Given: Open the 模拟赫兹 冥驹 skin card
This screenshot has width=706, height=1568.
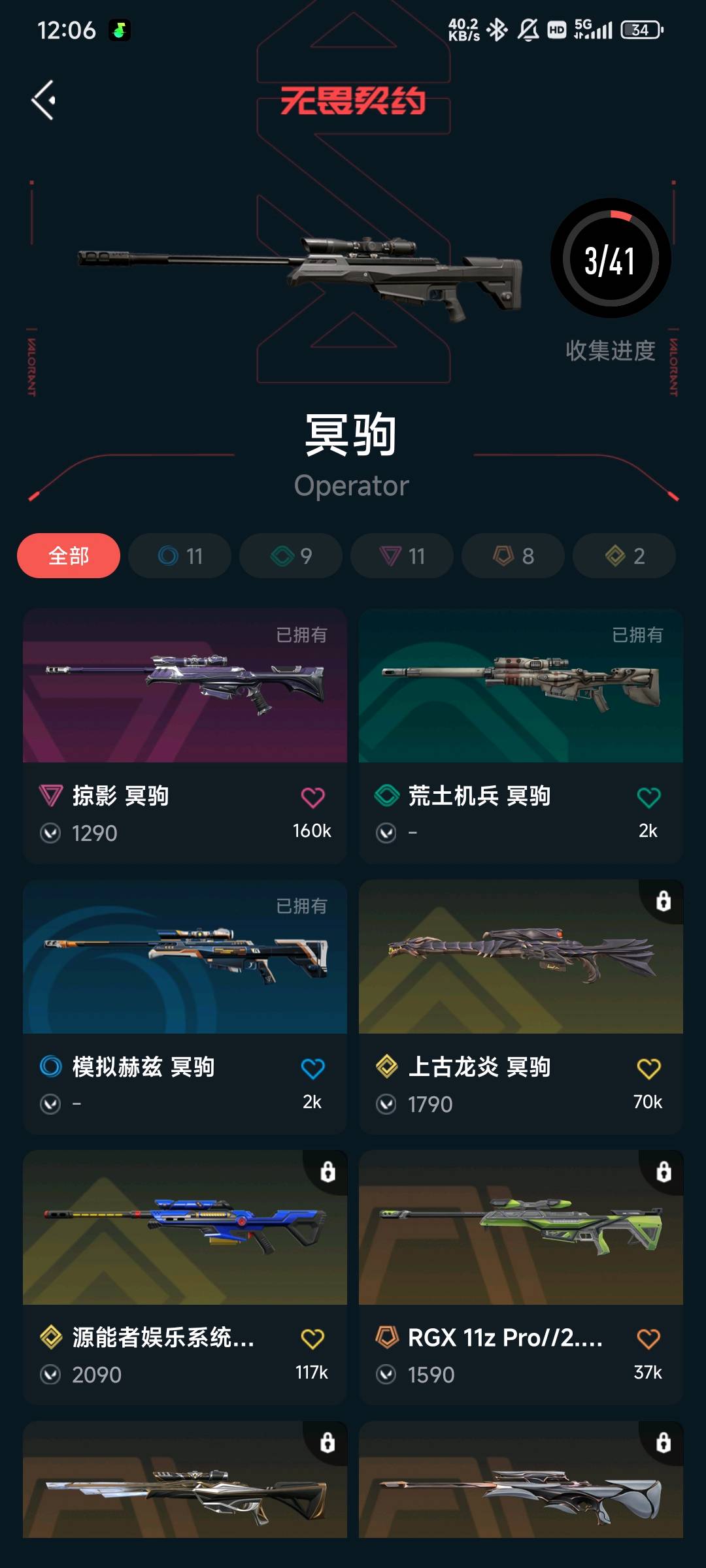Looking at the screenshot, I should (x=185, y=957).
